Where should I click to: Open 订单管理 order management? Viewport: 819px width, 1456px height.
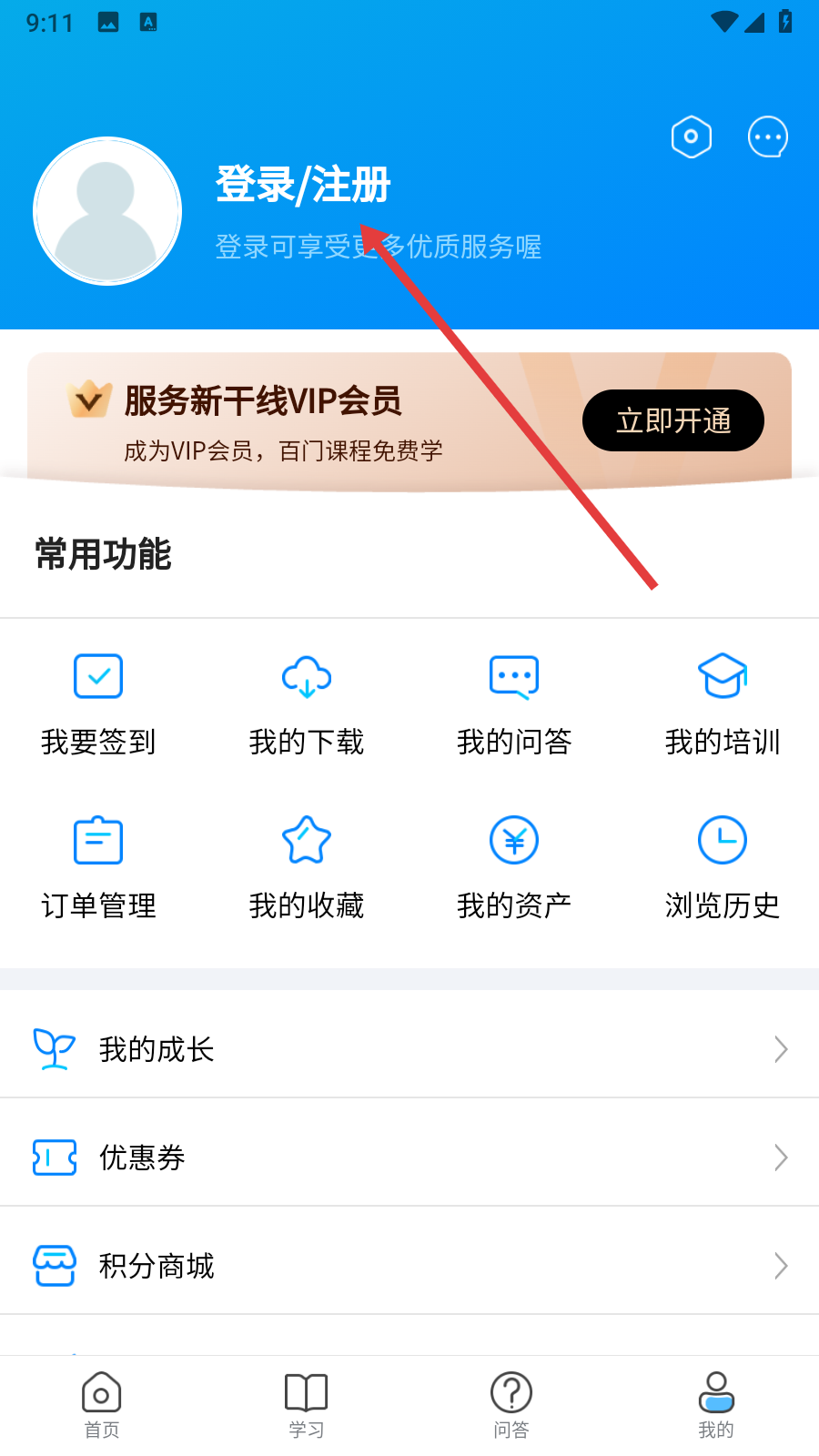[x=98, y=867]
